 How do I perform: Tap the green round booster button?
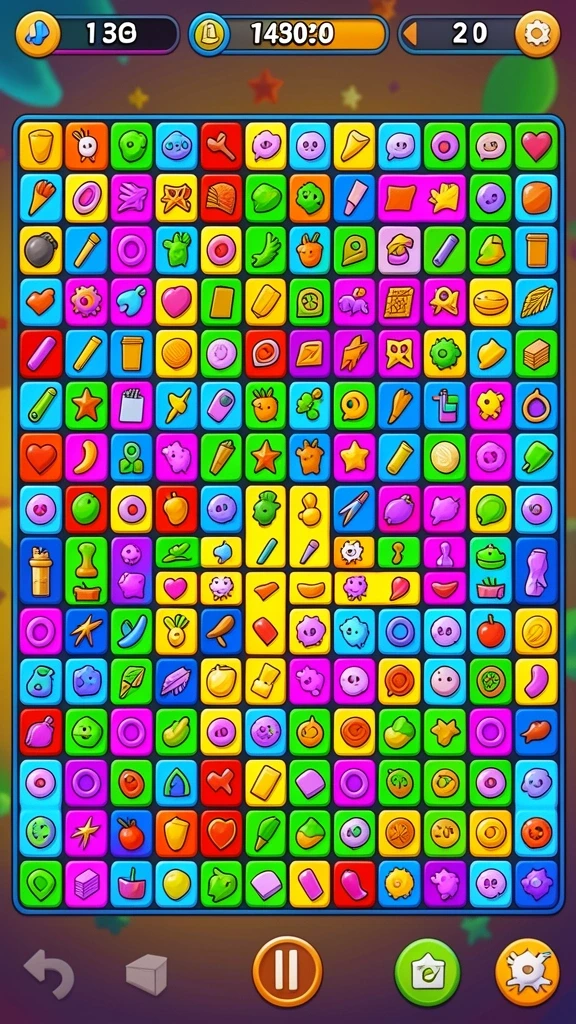tap(427, 972)
